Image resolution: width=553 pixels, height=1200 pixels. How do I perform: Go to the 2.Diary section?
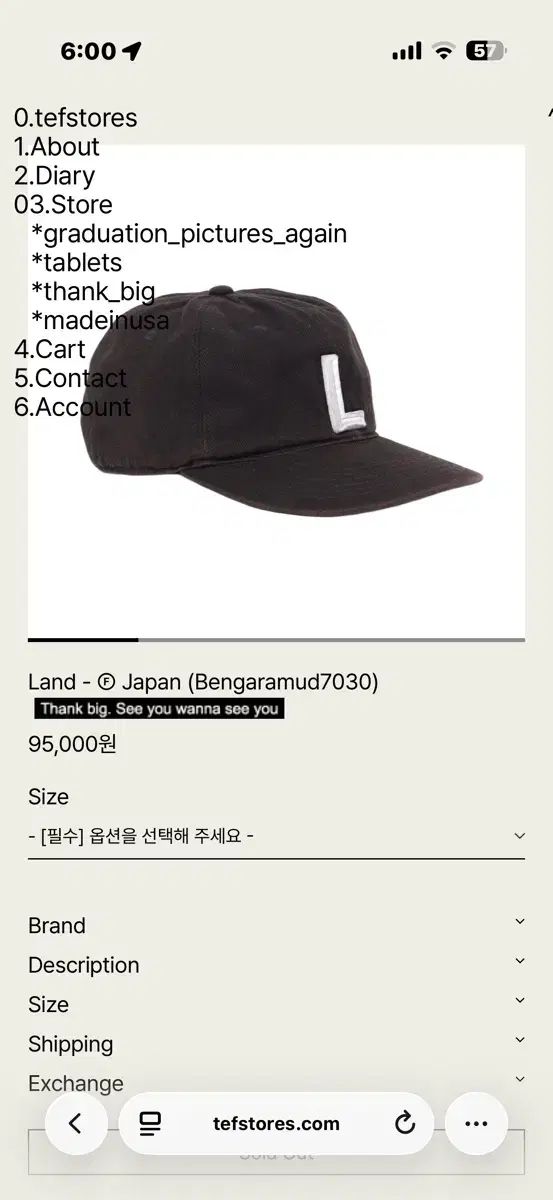[x=55, y=176]
